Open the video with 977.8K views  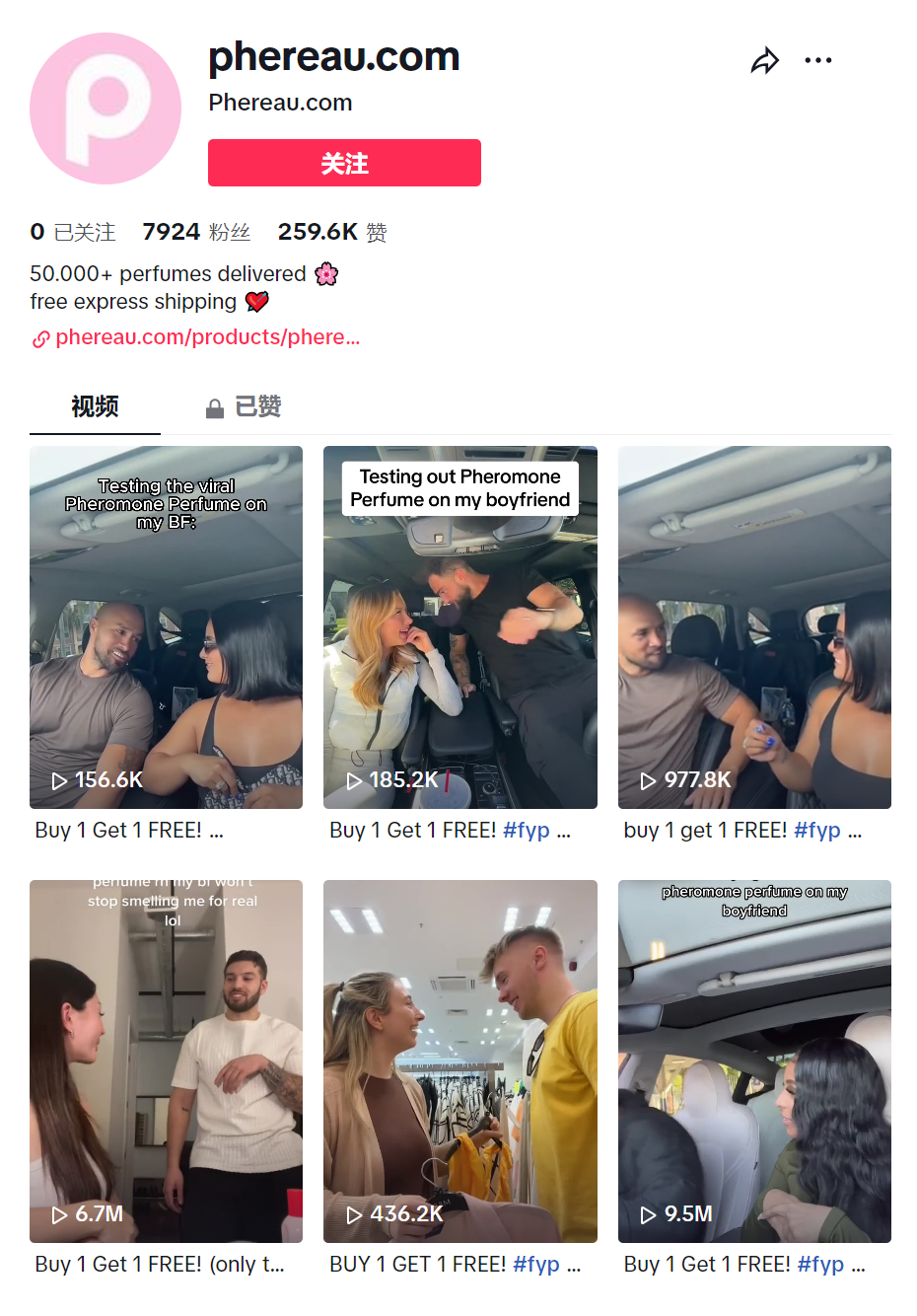[754, 627]
